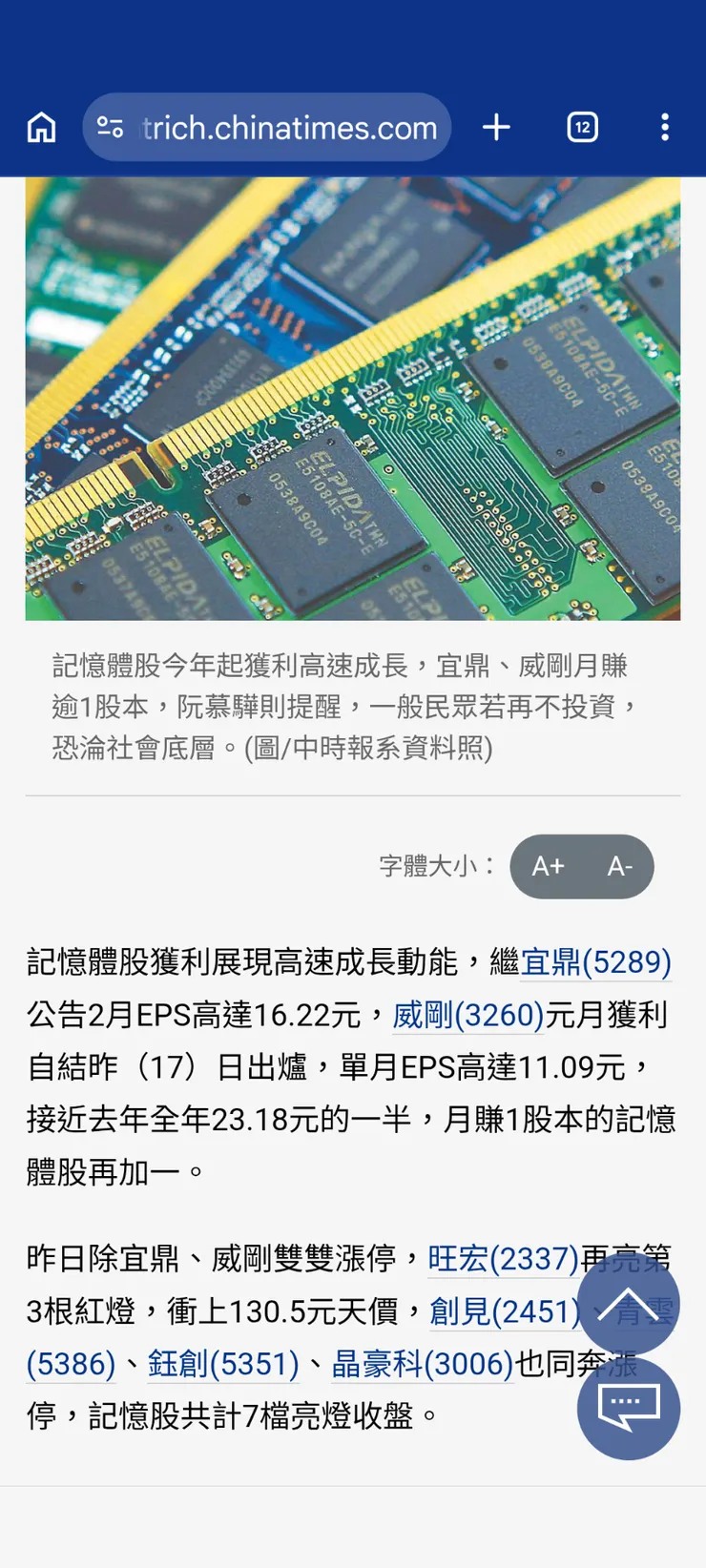Open the tab switcher showing 12 tabs
This screenshot has height=1568, width=706.
582,127
